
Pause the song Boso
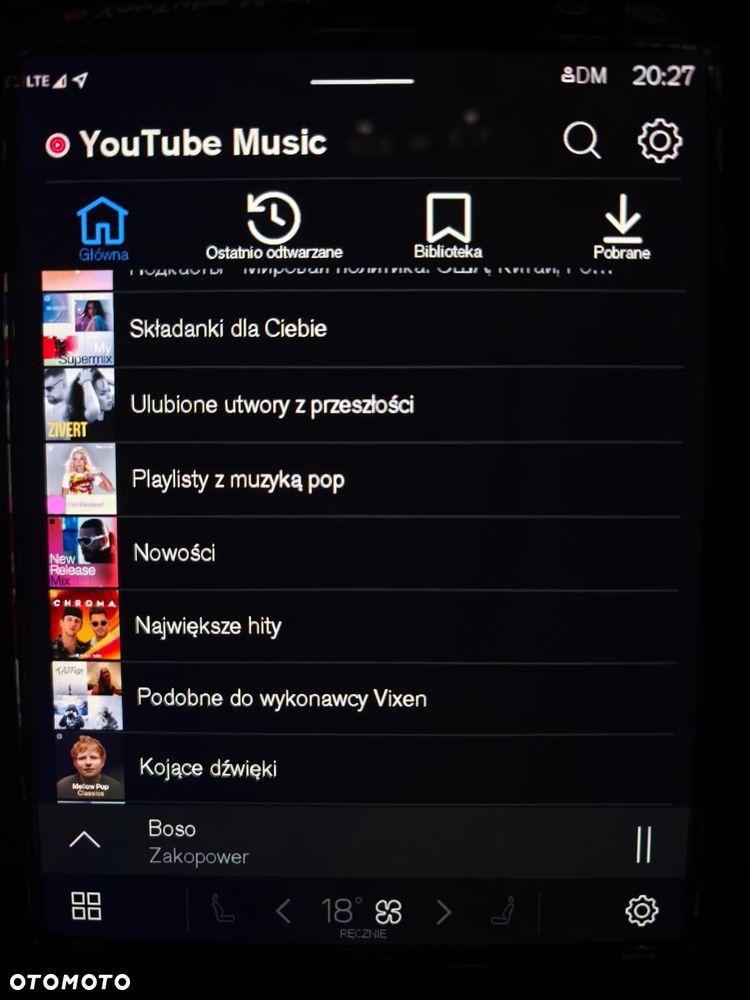coord(643,845)
